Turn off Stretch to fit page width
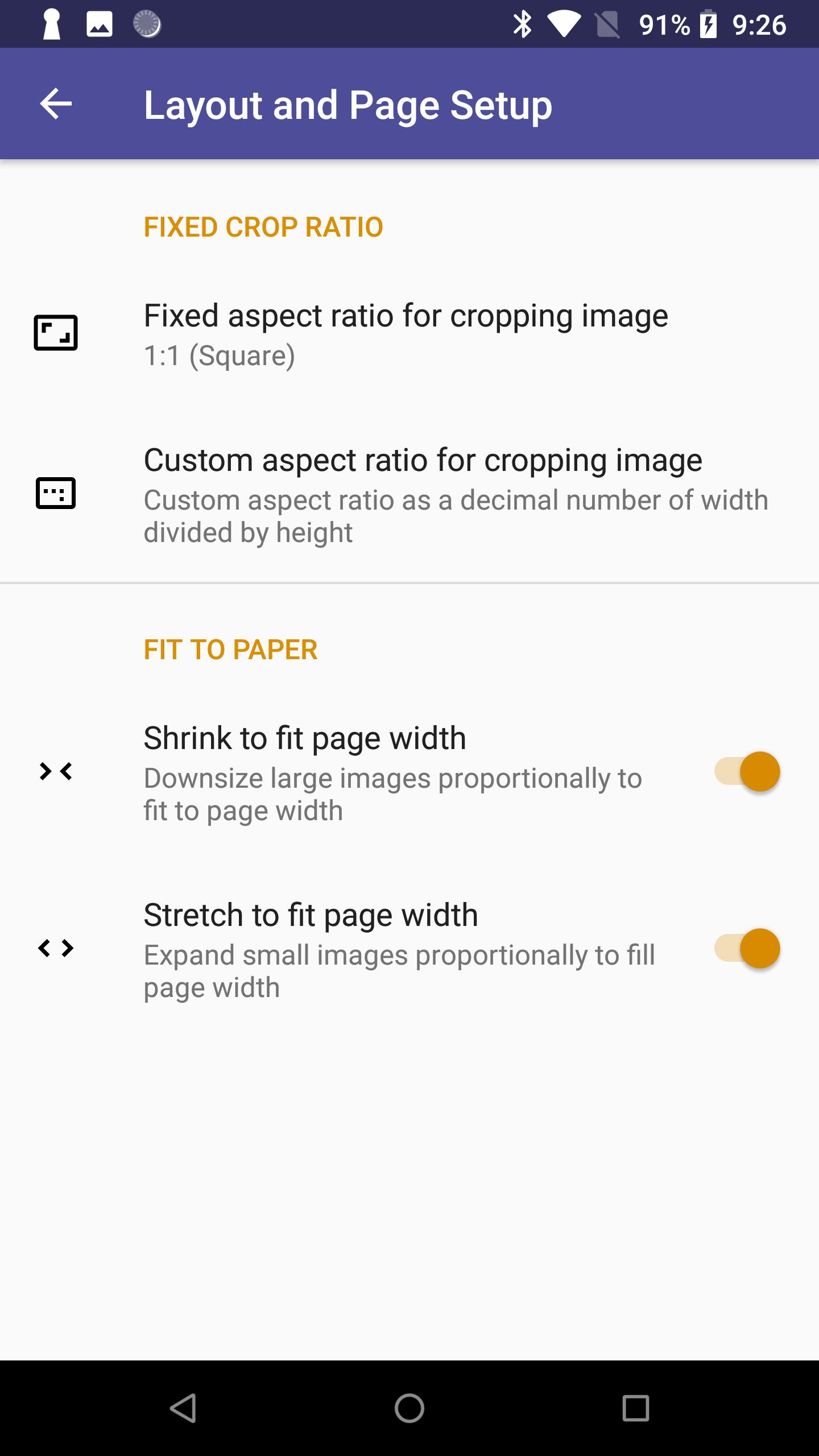The image size is (819, 1456). (x=747, y=948)
